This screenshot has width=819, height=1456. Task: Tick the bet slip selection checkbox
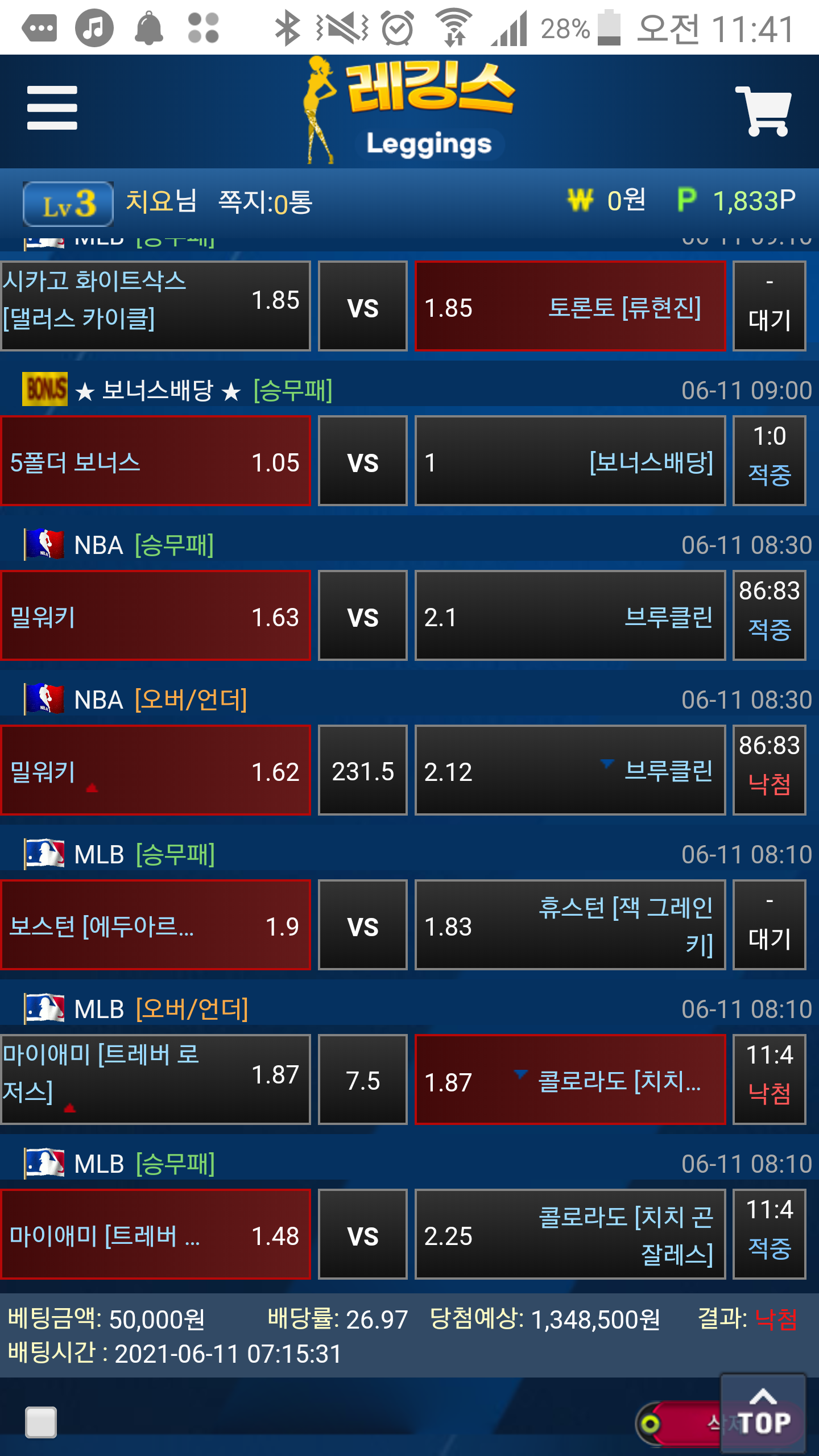point(41,1422)
